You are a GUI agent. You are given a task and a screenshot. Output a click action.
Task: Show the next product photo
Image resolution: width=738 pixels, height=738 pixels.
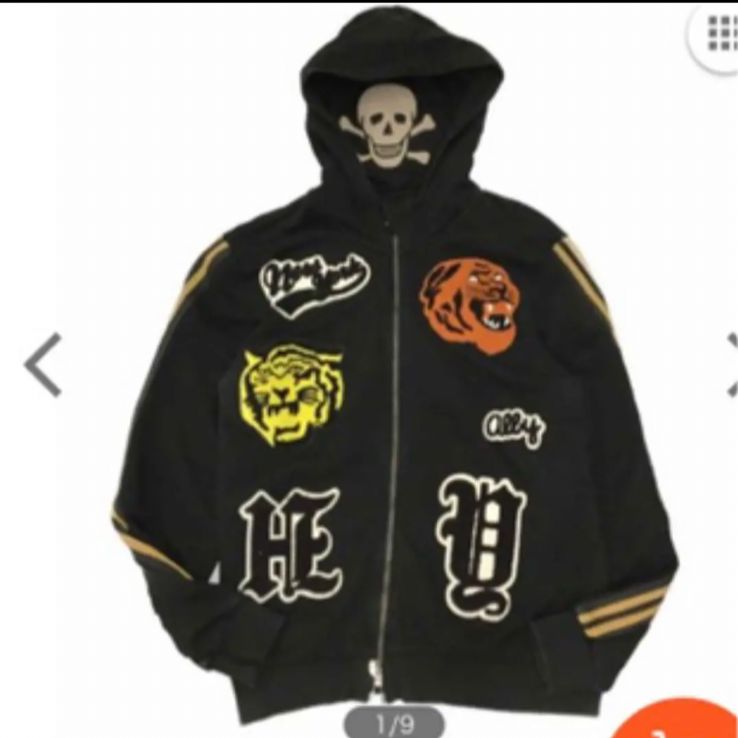(x=728, y=365)
